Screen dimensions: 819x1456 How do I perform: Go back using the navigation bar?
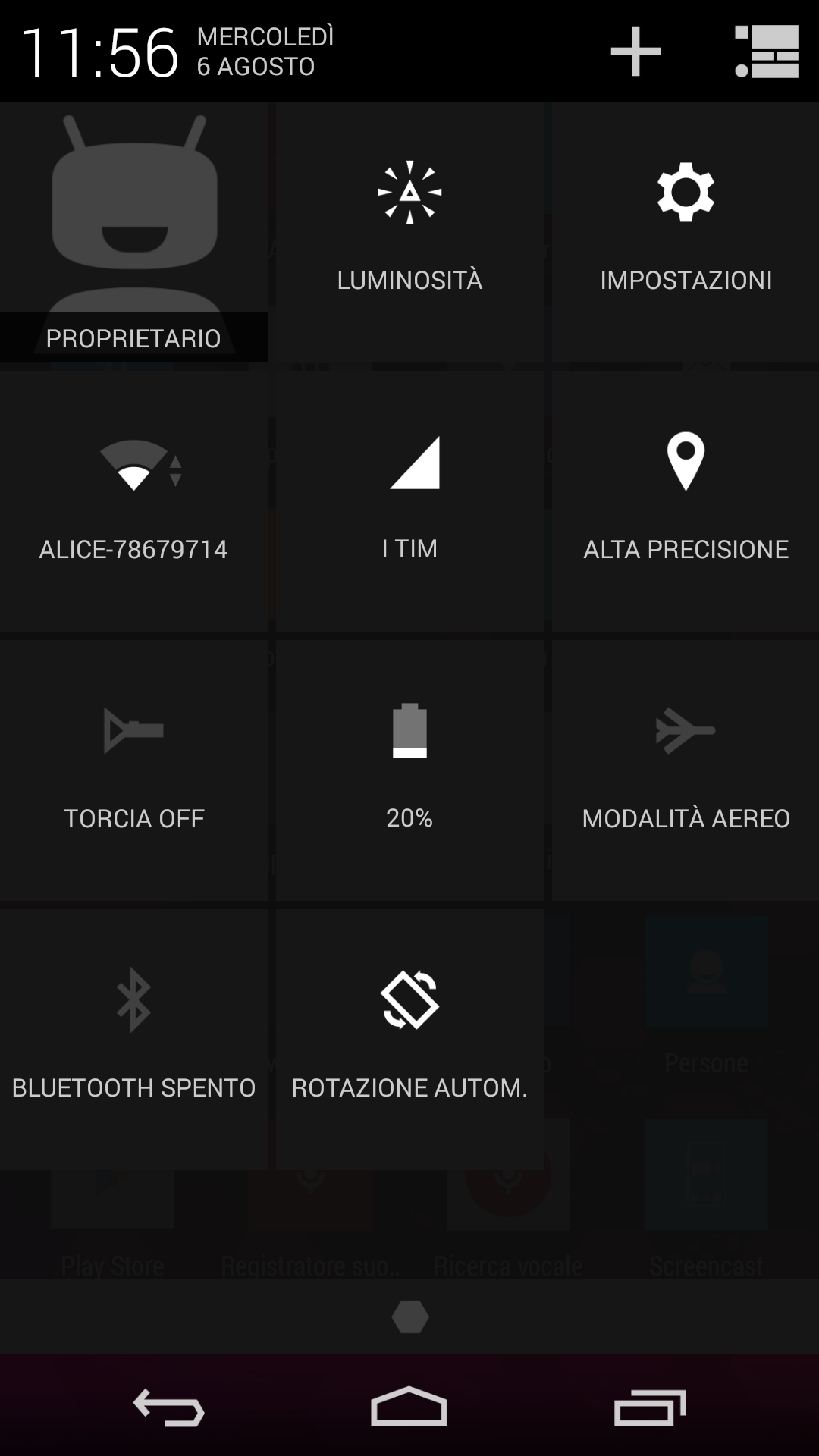pyautogui.click(x=169, y=1407)
